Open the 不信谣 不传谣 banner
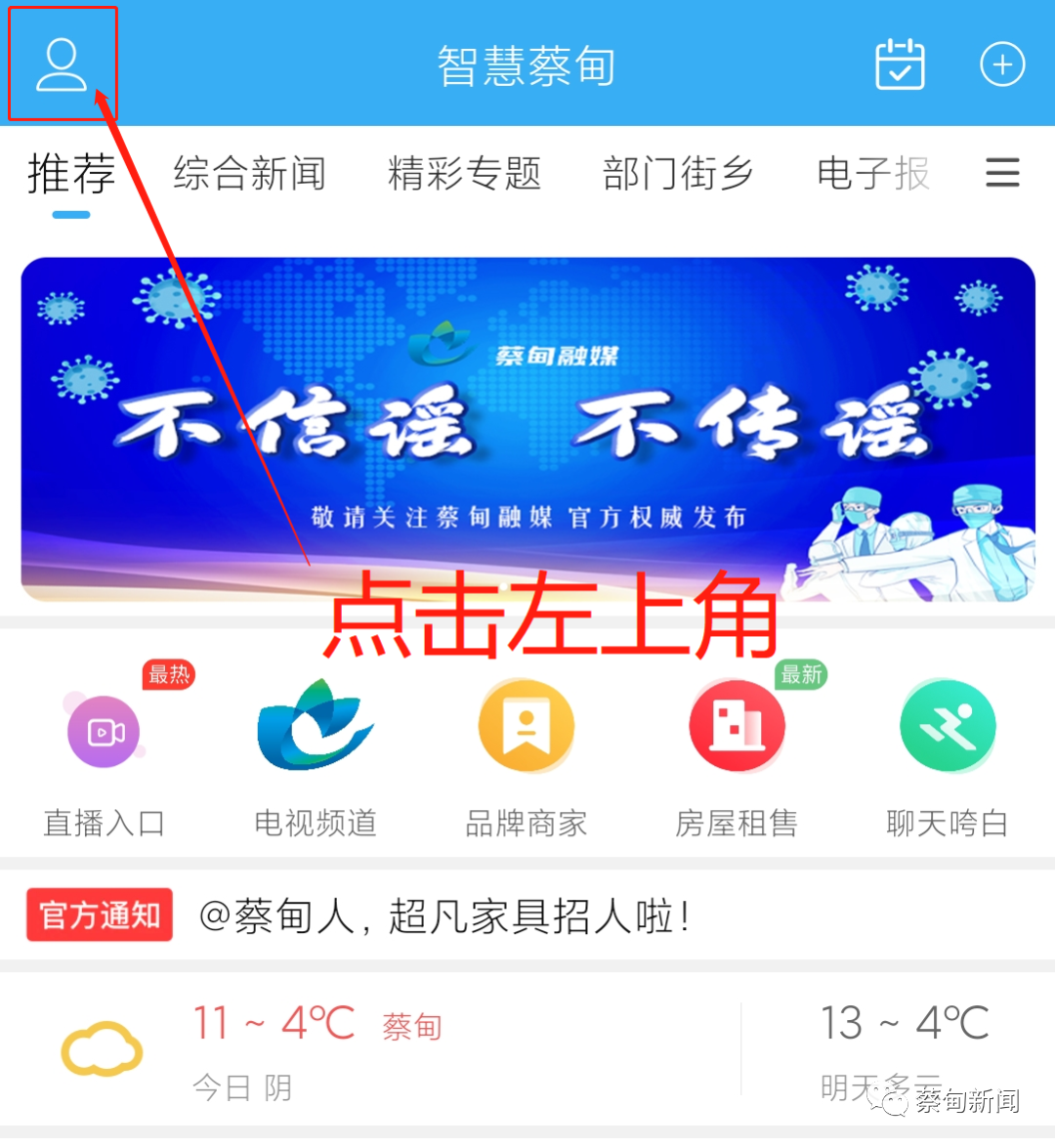This screenshot has height=1148, width=1055. pos(527,430)
